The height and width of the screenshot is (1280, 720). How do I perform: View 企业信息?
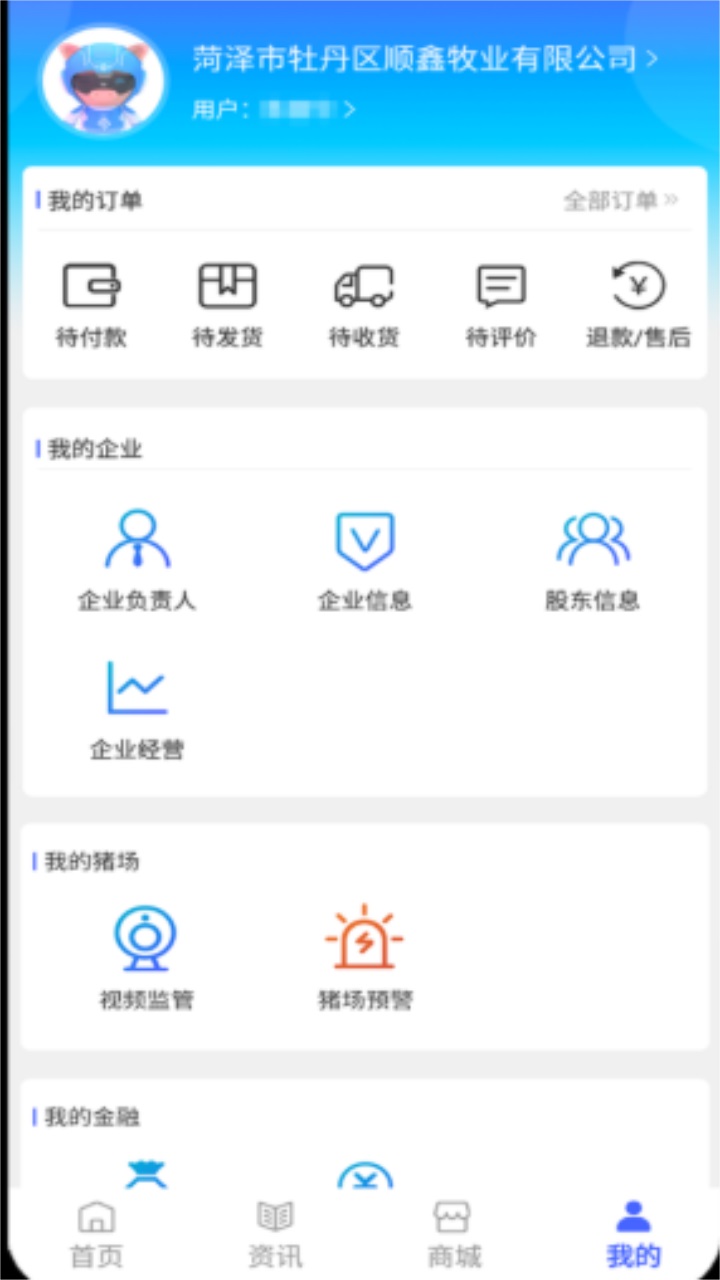[x=365, y=558]
